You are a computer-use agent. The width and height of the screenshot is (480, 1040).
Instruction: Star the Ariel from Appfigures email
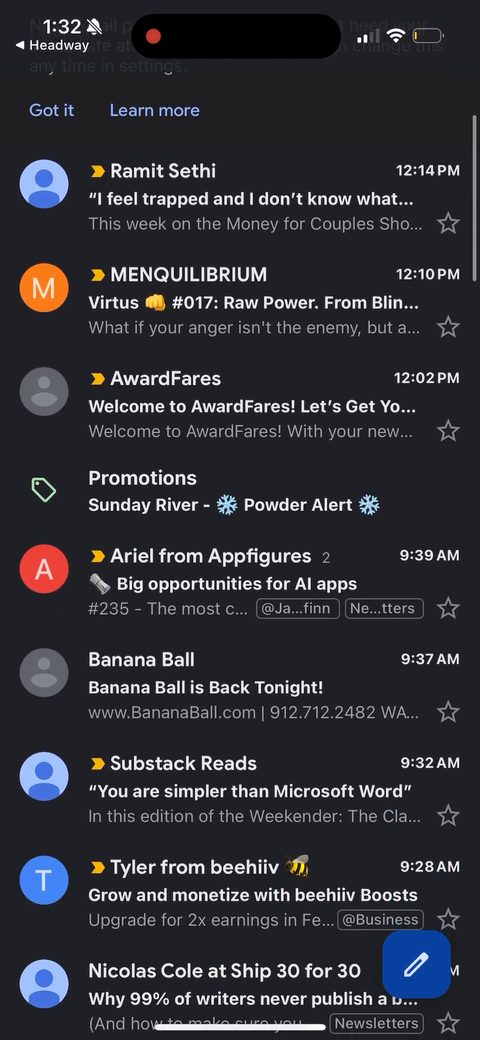click(x=449, y=608)
